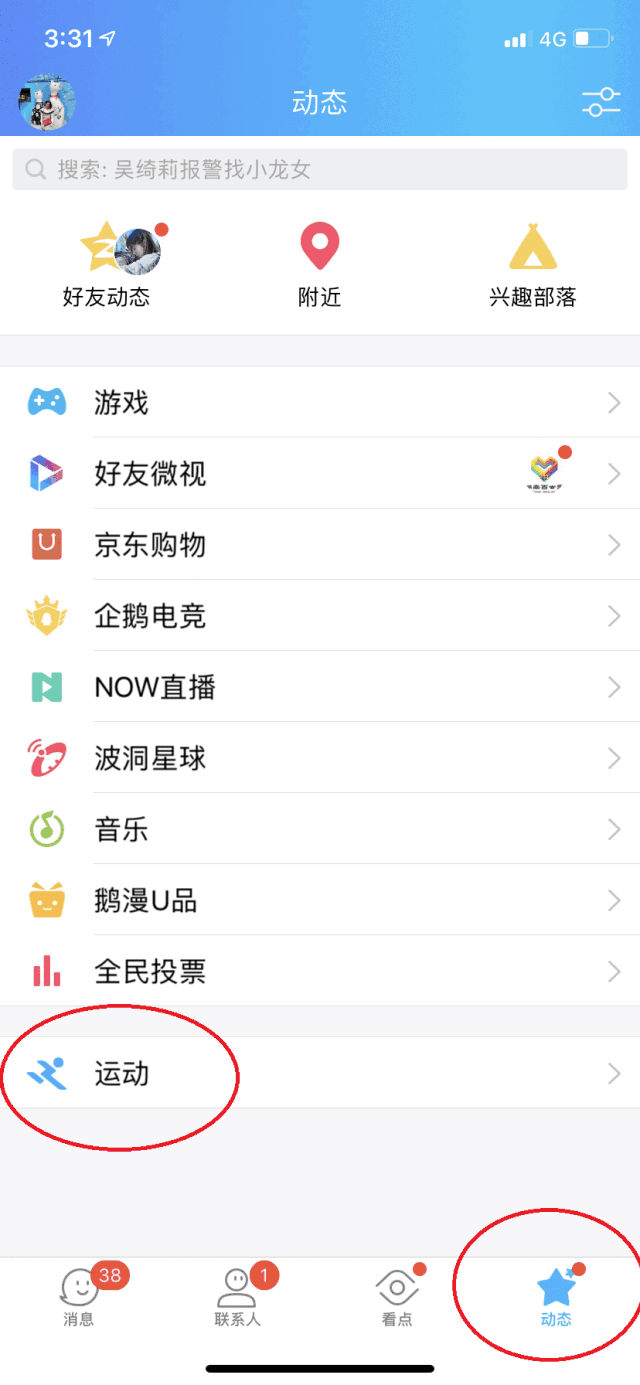This screenshot has width=640, height=1385.
Task: Open the 全民投票 row
Action: coord(320,971)
